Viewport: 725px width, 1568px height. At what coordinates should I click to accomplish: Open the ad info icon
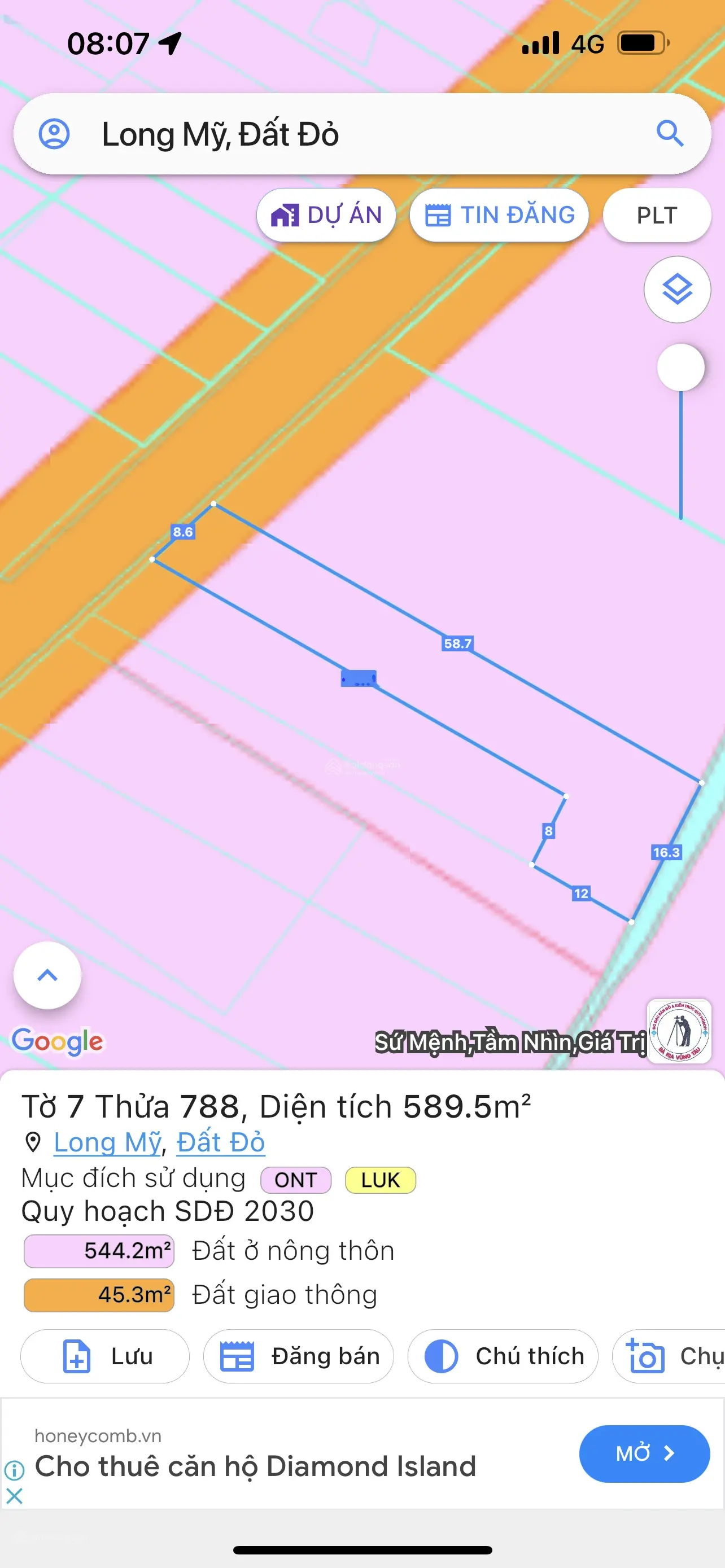point(14,1470)
